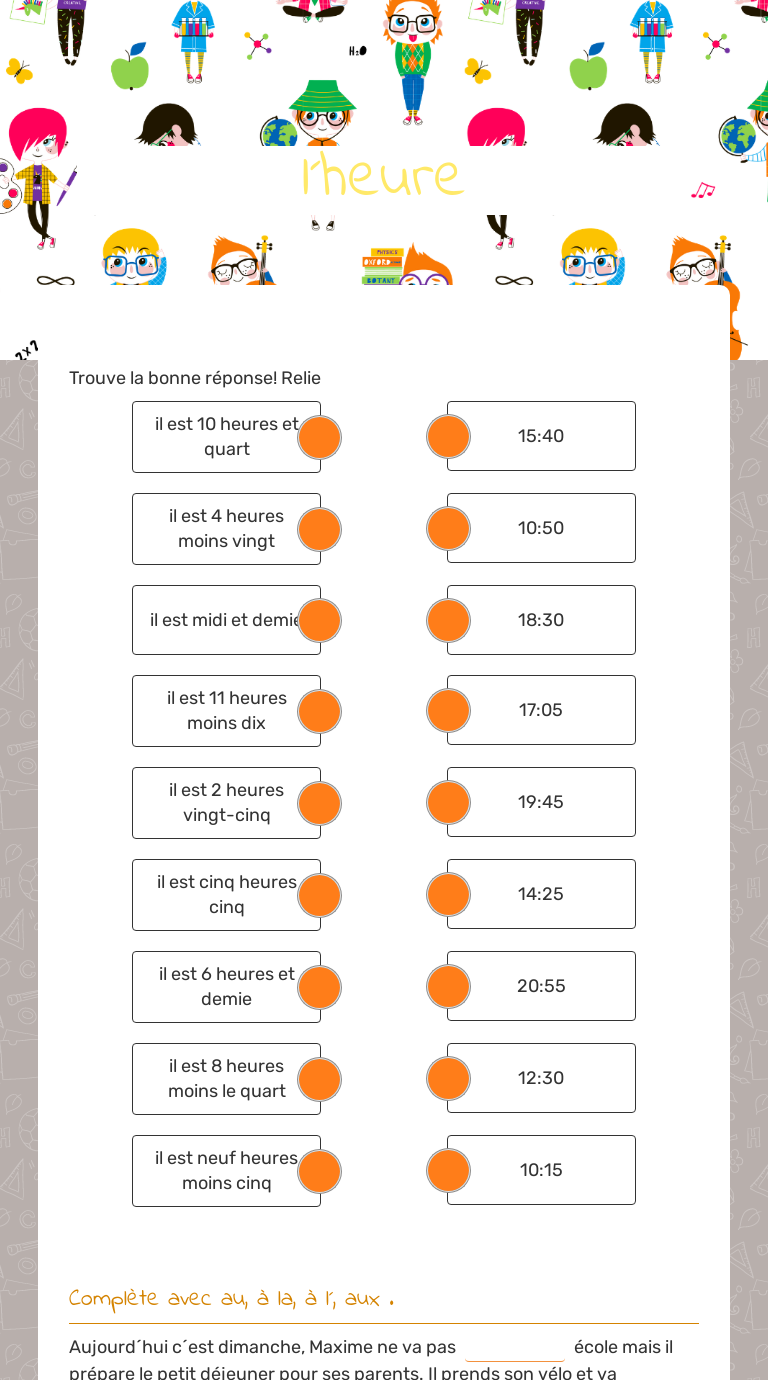The image size is (768, 1380).
Task: Click the orange circle next to "il est cinq heures cinq"
Action: pyautogui.click(x=319, y=894)
